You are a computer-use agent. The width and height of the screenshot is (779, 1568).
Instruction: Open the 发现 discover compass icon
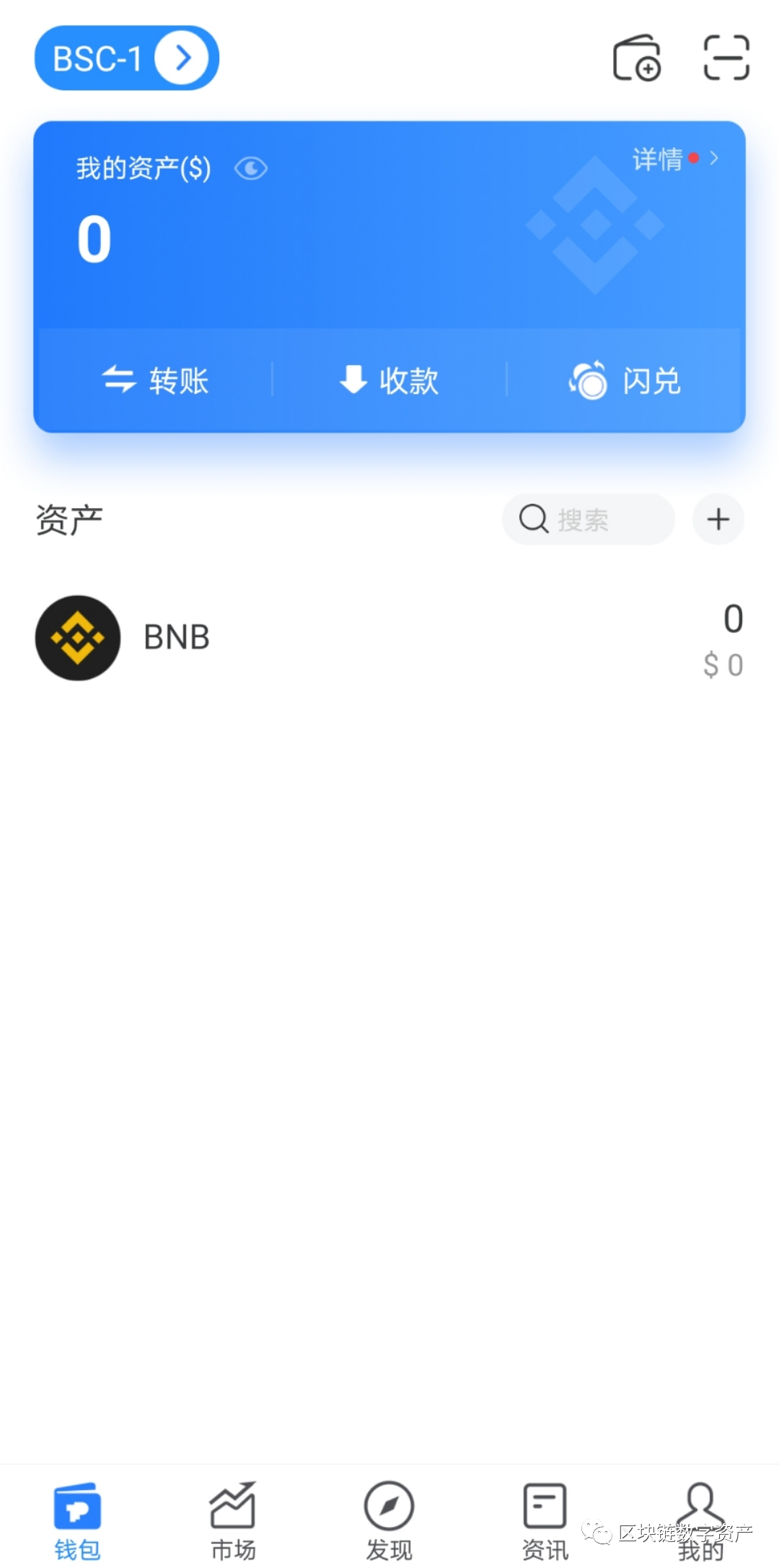point(389,1508)
